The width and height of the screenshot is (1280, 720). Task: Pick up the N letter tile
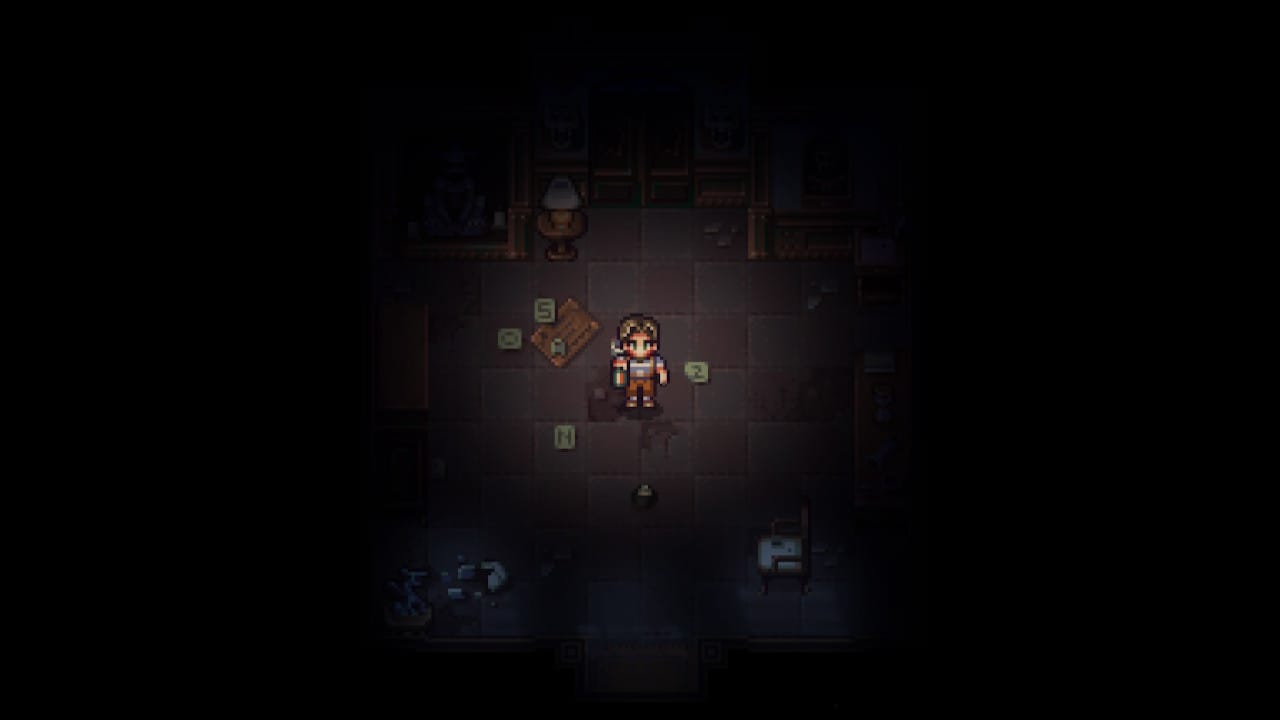click(564, 437)
